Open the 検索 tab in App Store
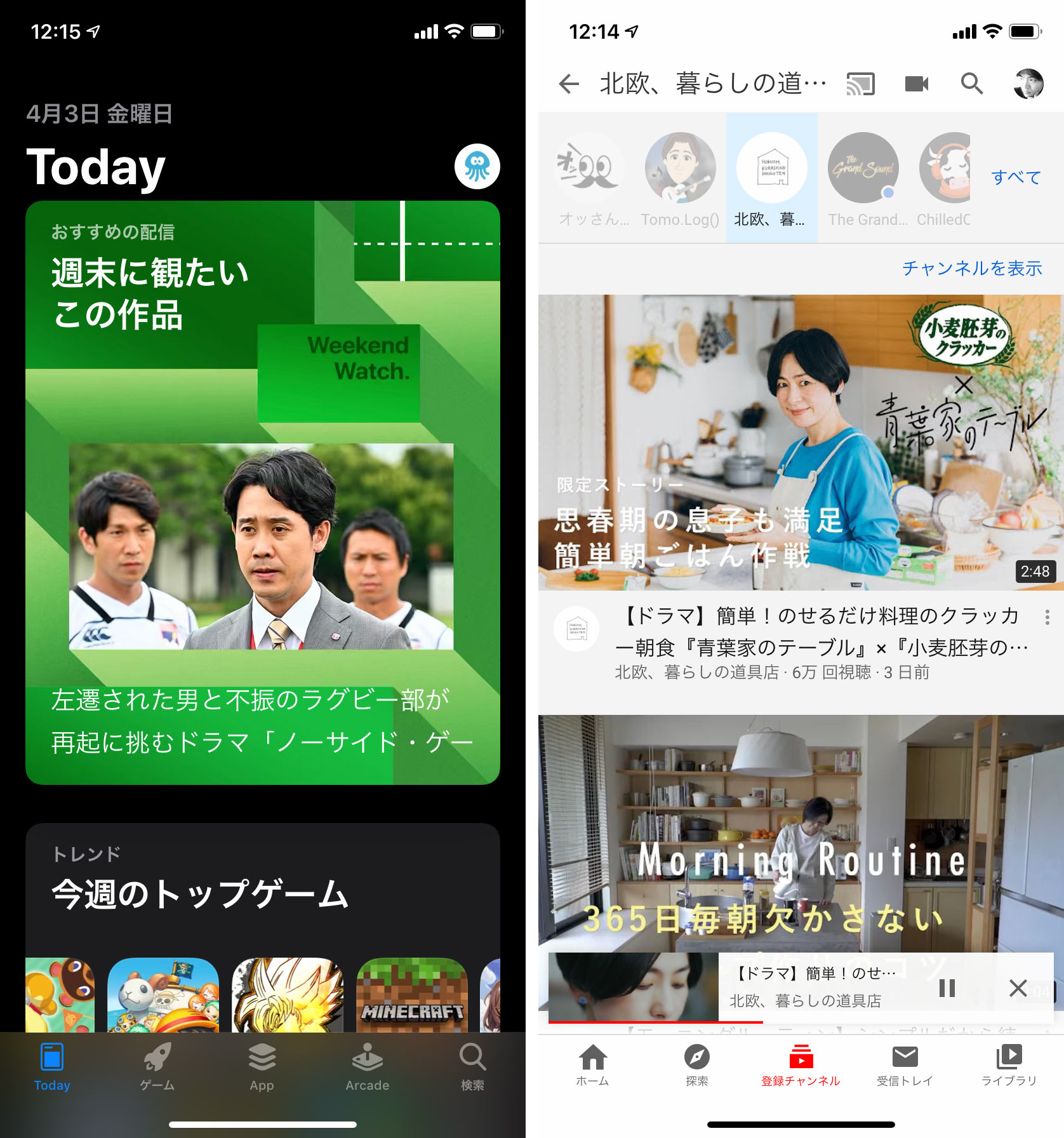The width and height of the screenshot is (1064, 1138). 472,1067
